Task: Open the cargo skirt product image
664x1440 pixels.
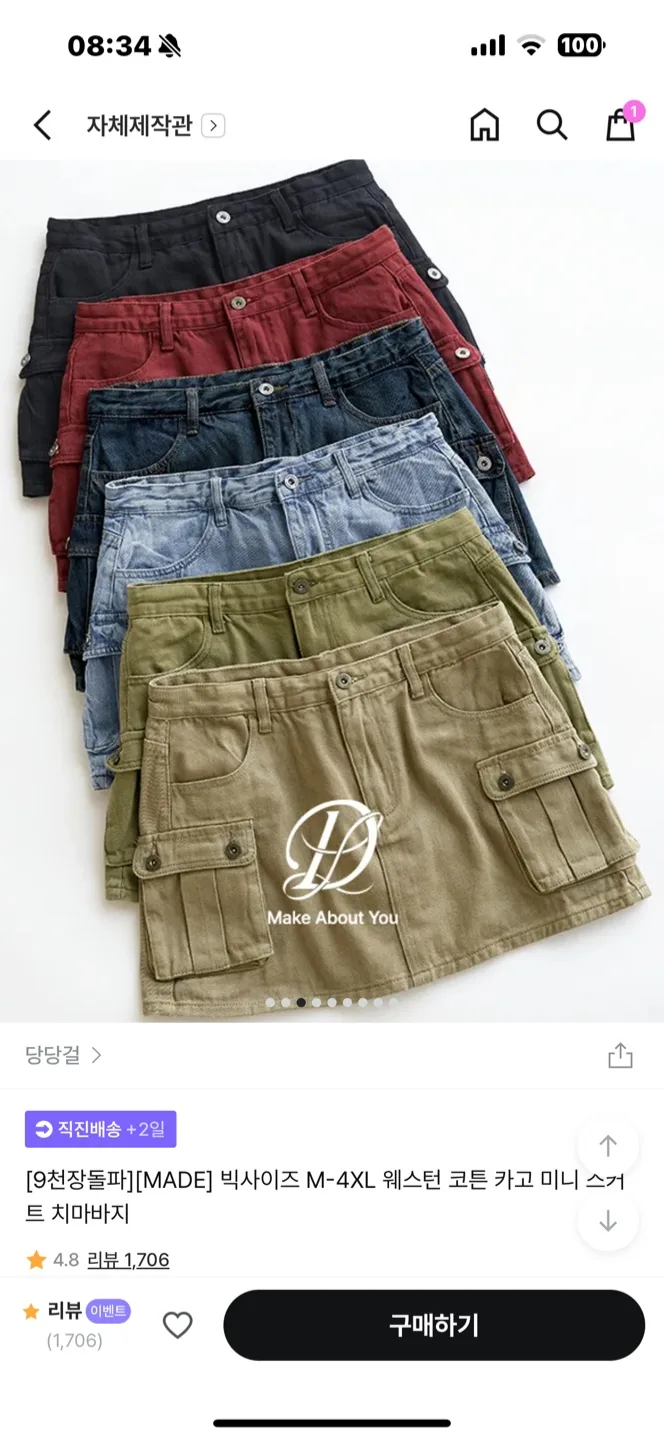Action: coord(332,590)
